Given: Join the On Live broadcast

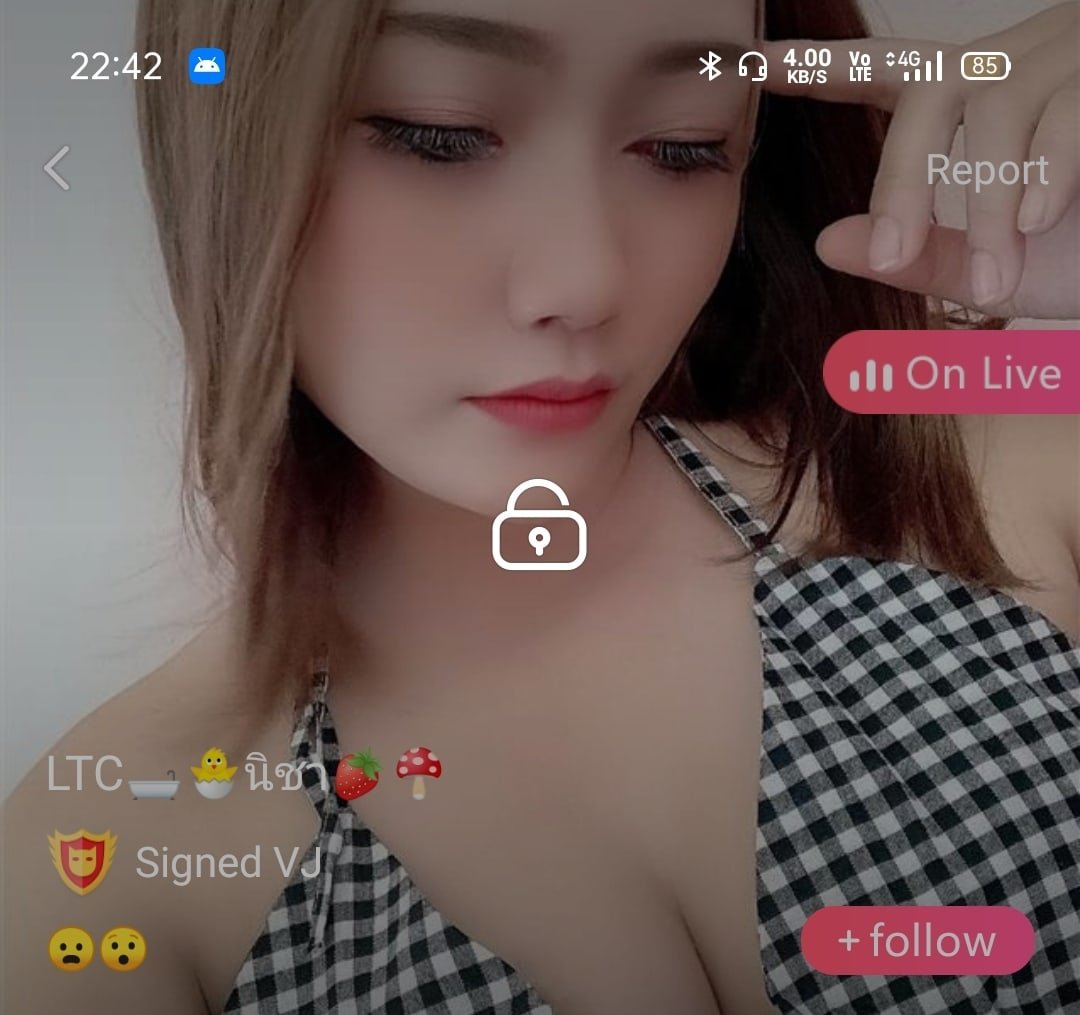Looking at the screenshot, I should tap(953, 374).
